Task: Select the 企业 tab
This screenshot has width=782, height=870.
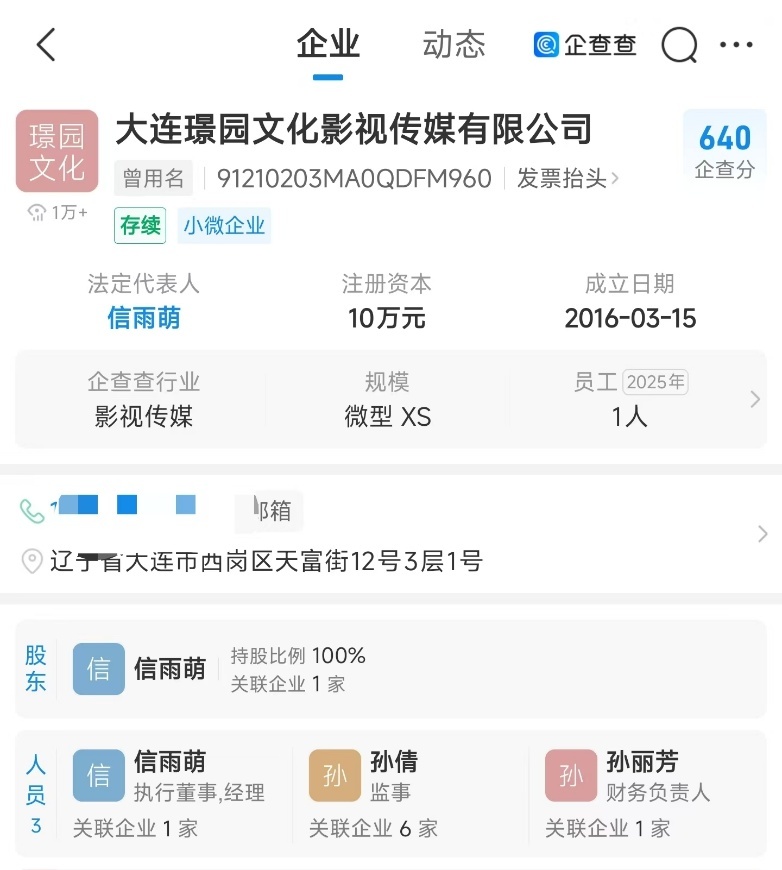Action: [327, 44]
